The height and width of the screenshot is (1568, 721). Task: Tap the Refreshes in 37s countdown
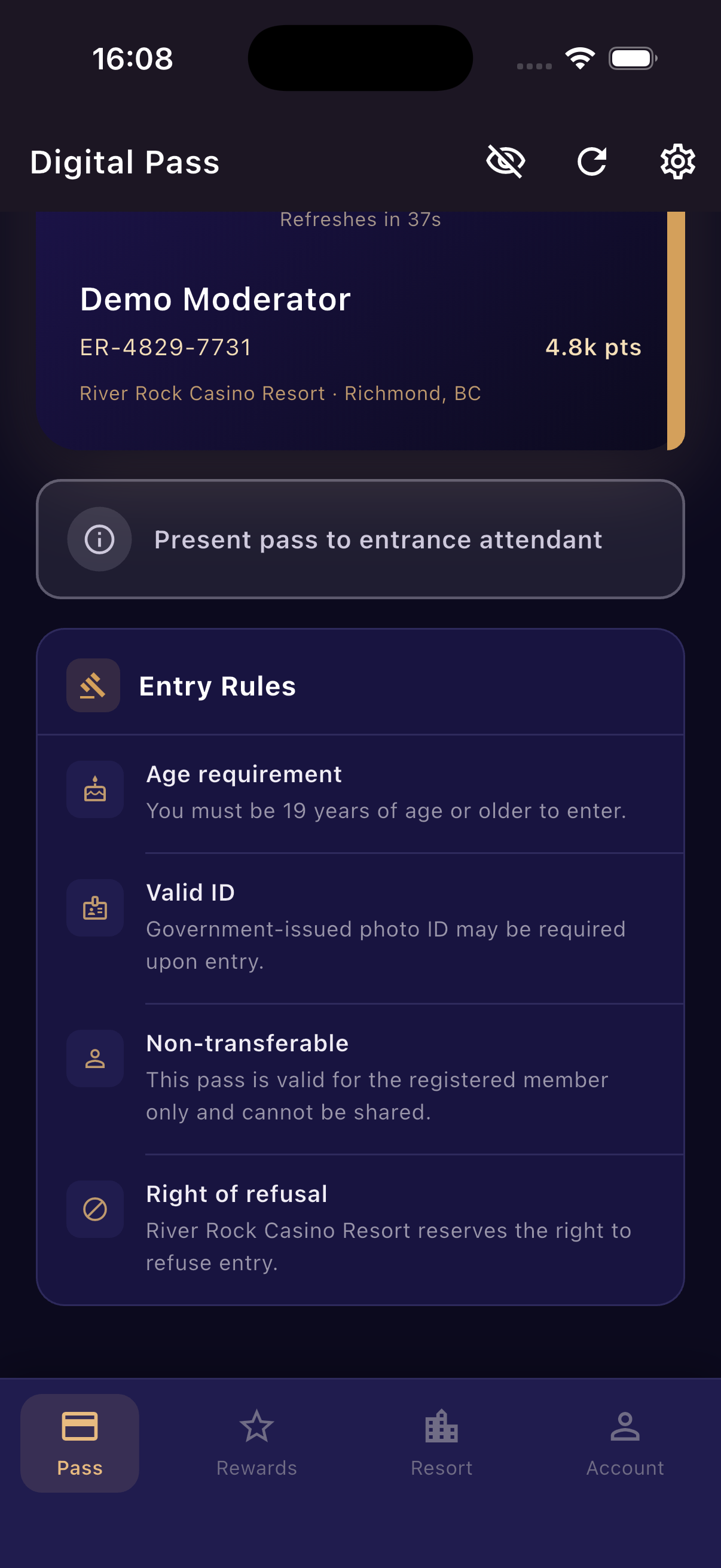pyautogui.click(x=360, y=219)
